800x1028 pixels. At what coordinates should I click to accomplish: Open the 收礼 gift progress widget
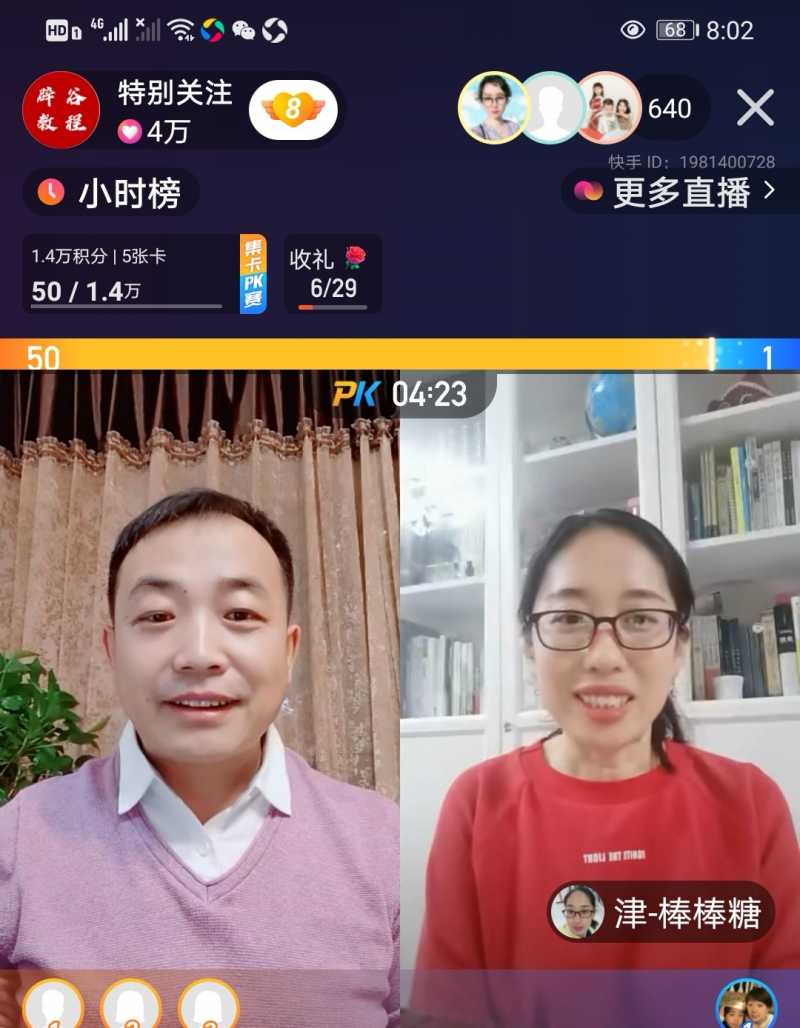pyautogui.click(x=332, y=274)
